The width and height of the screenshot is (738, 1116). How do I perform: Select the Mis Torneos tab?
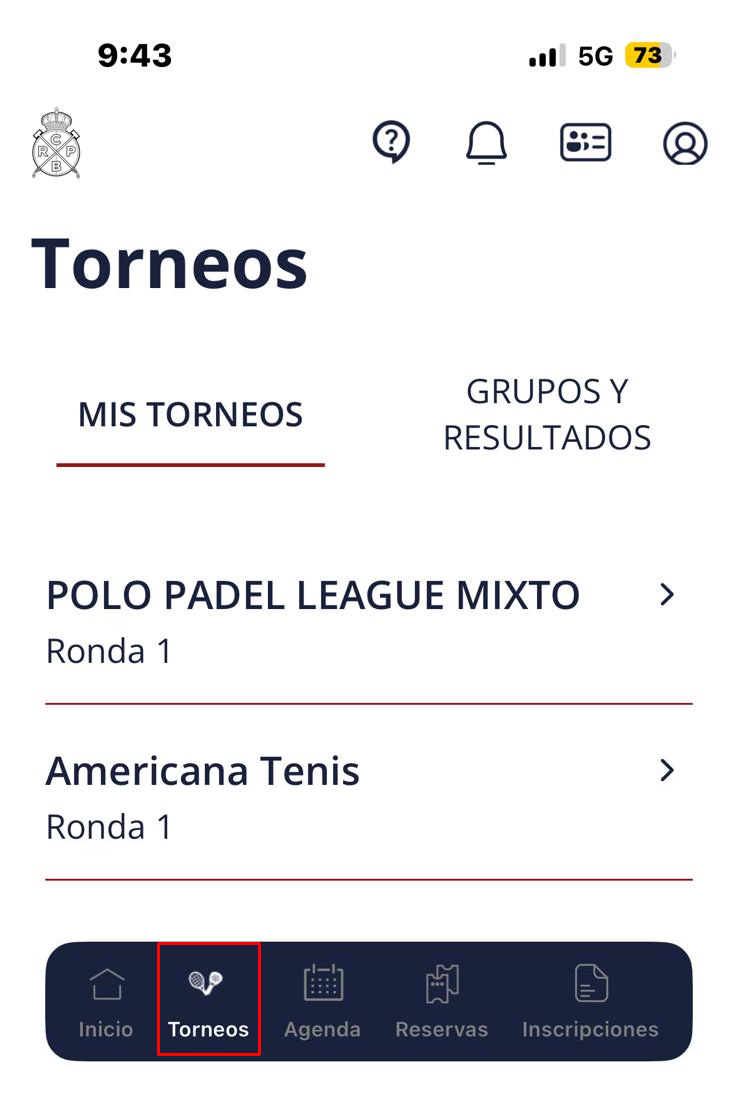190,415
